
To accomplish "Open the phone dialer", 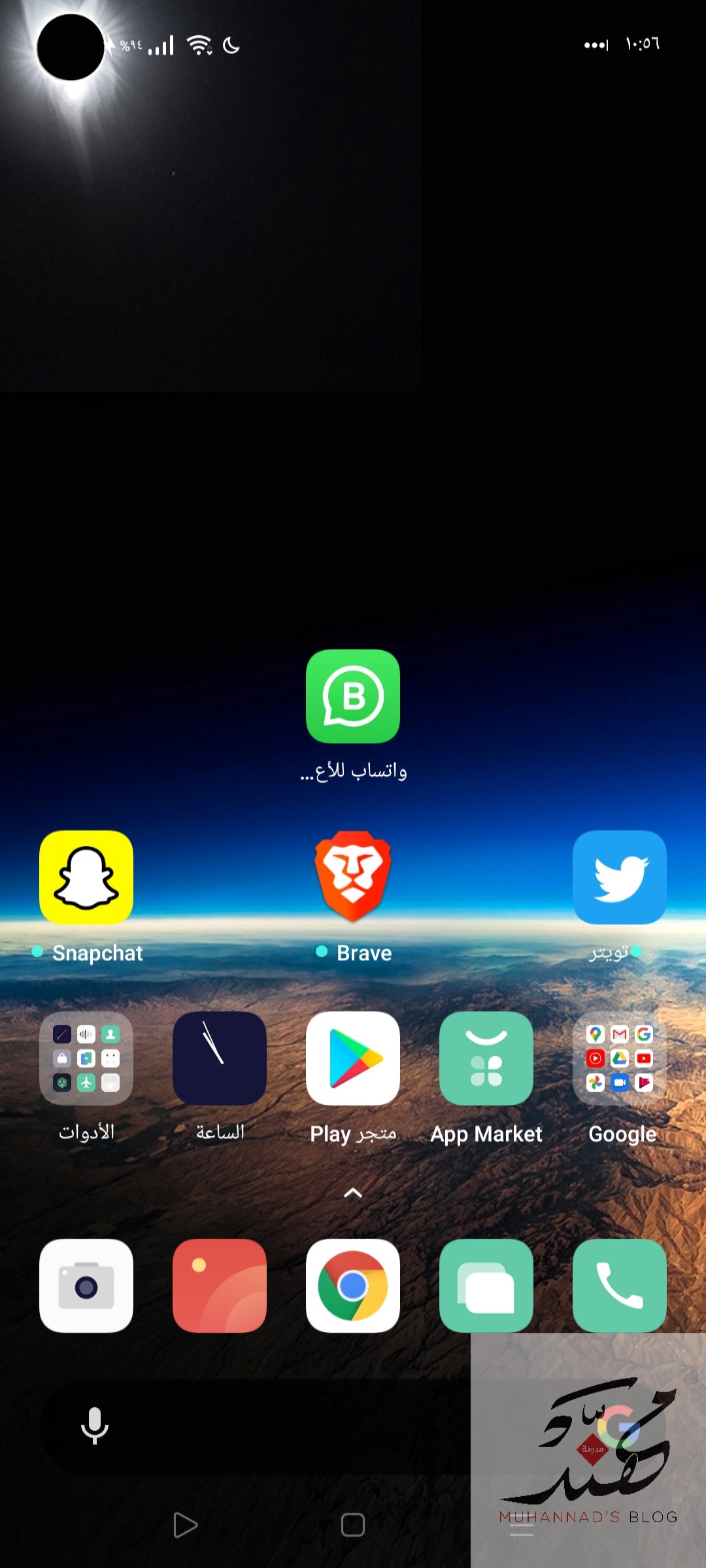I will point(620,1286).
